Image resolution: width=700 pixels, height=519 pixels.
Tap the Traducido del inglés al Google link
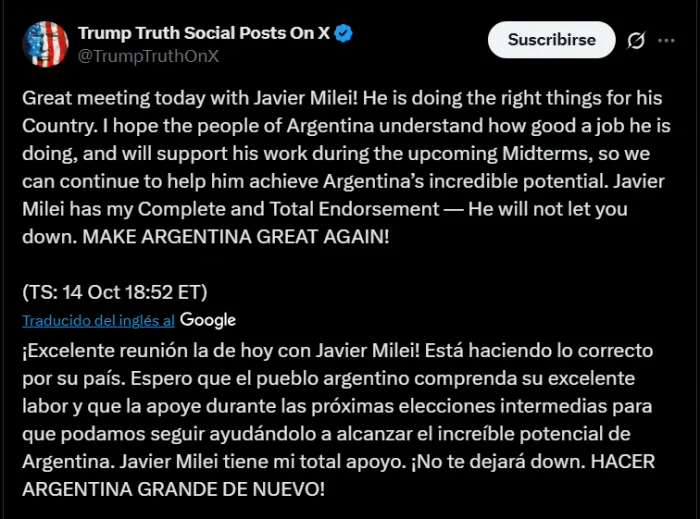click(x=98, y=320)
